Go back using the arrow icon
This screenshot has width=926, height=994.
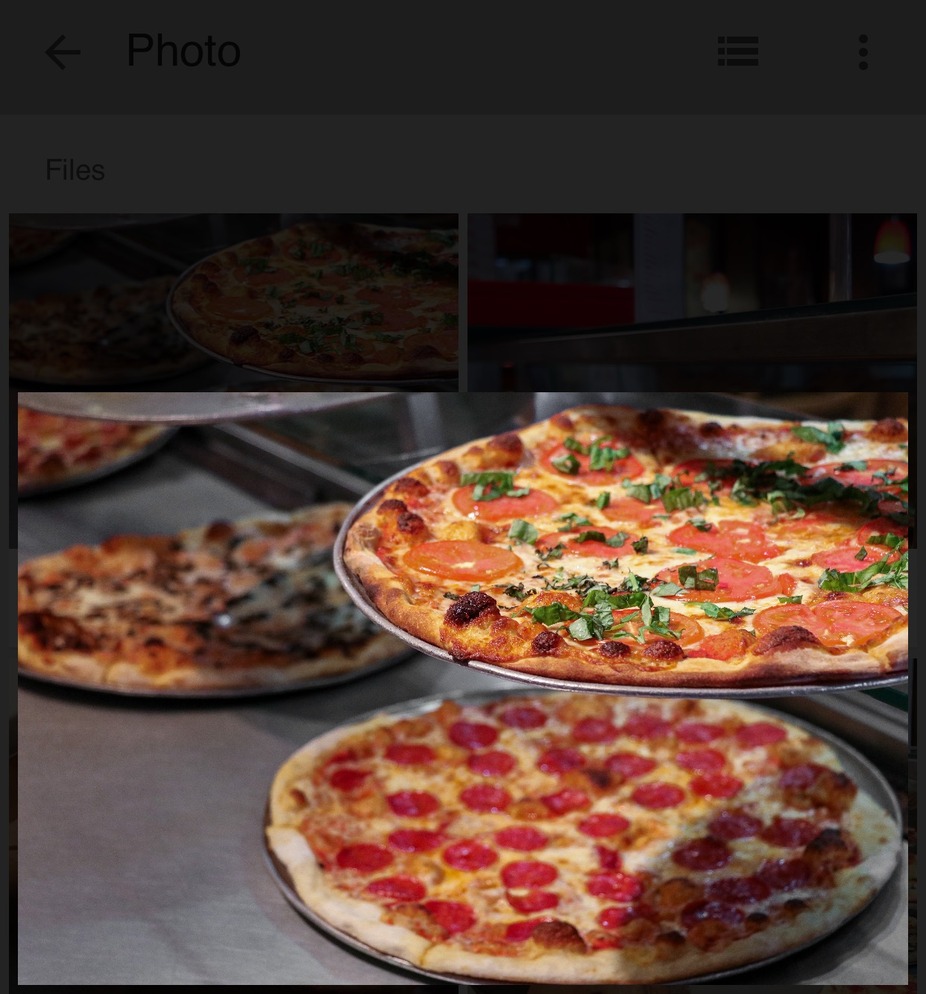pyautogui.click(x=62, y=52)
